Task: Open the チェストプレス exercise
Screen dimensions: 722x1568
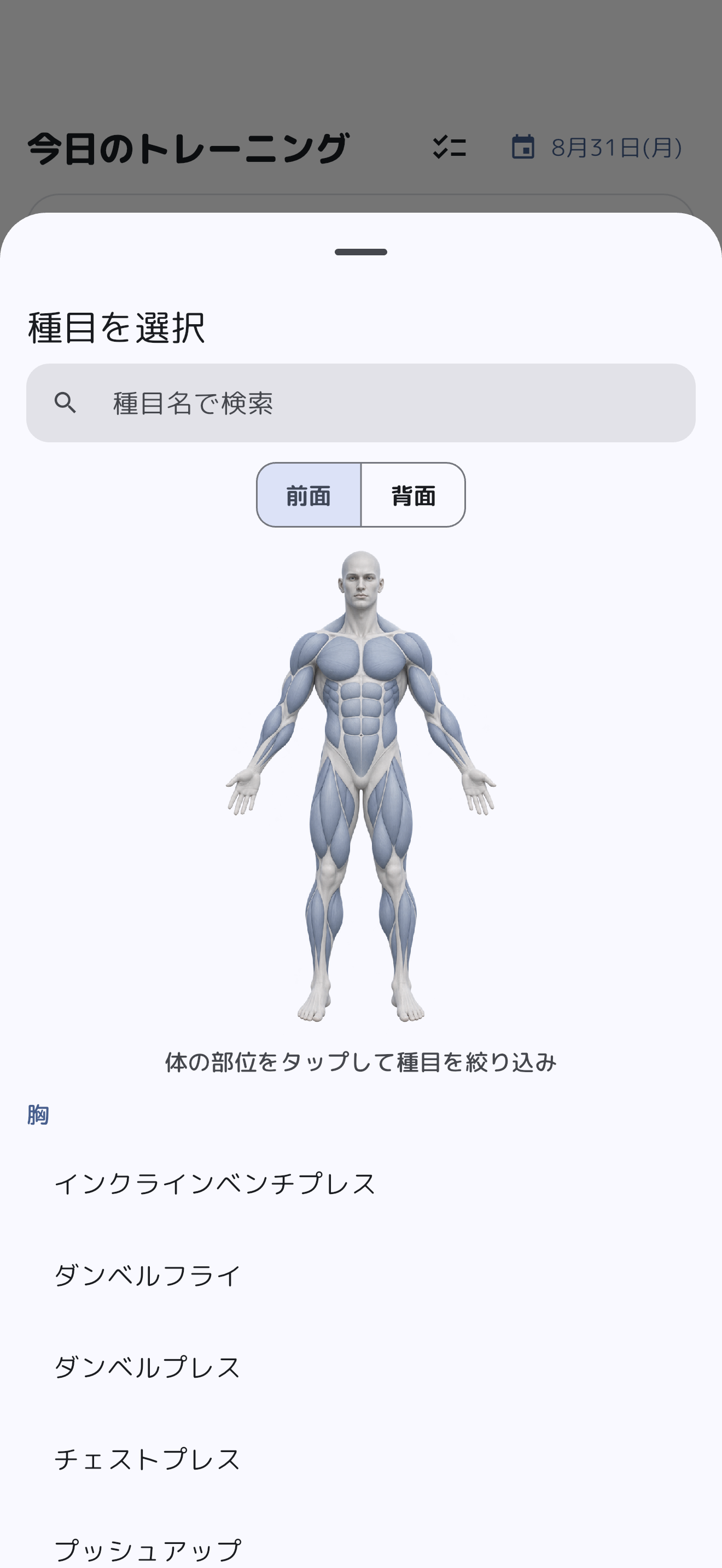Action: click(361, 1459)
